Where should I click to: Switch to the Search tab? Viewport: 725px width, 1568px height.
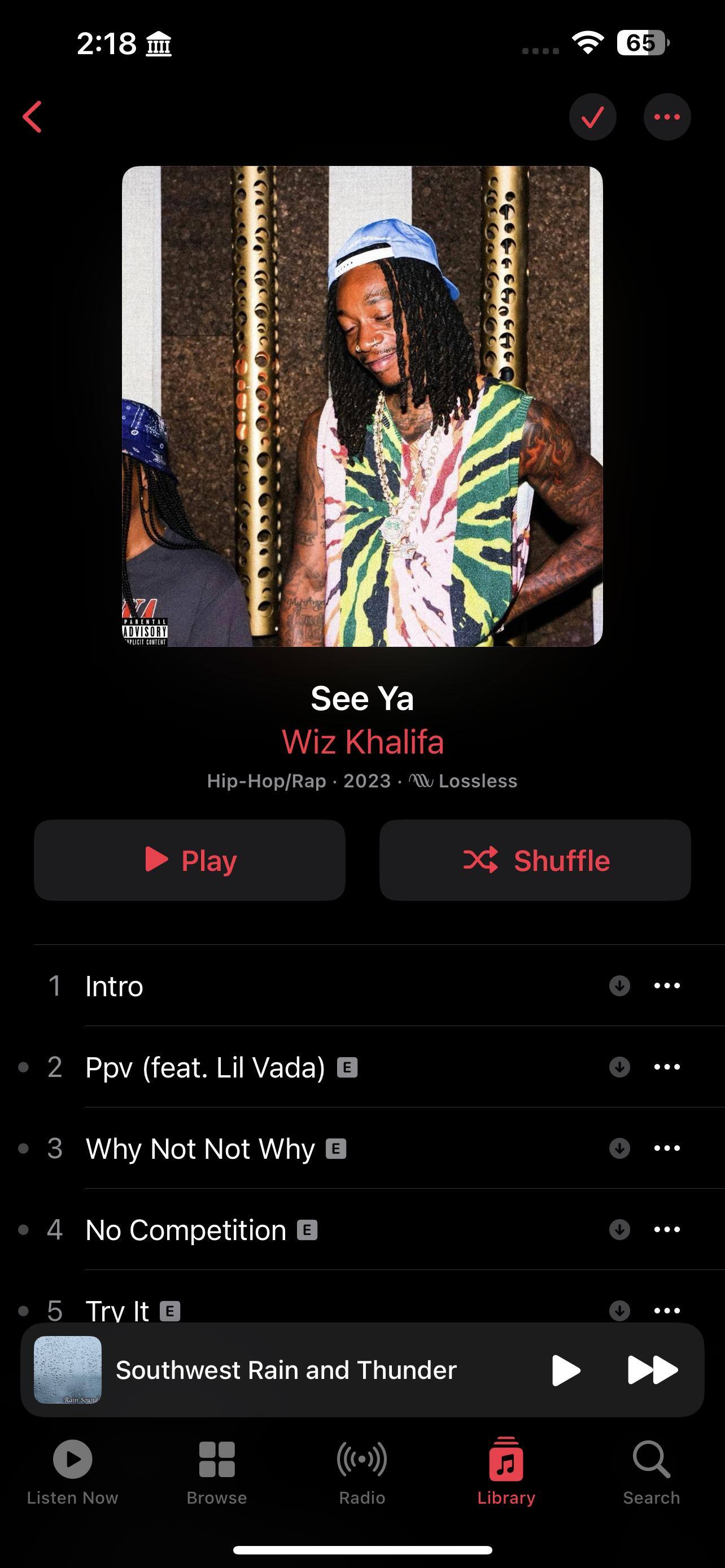[650, 1470]
